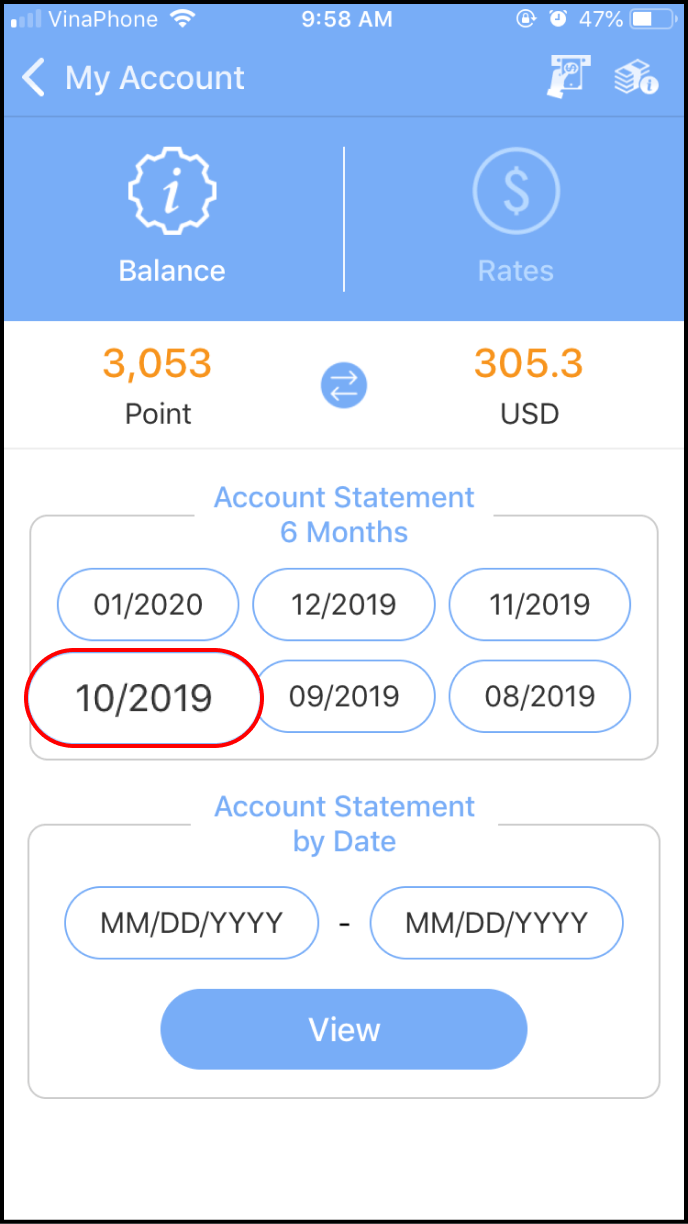Open the ATM withdrawal icon
Viewport: 688px width, 1224px height.
[x=568, y=77]
